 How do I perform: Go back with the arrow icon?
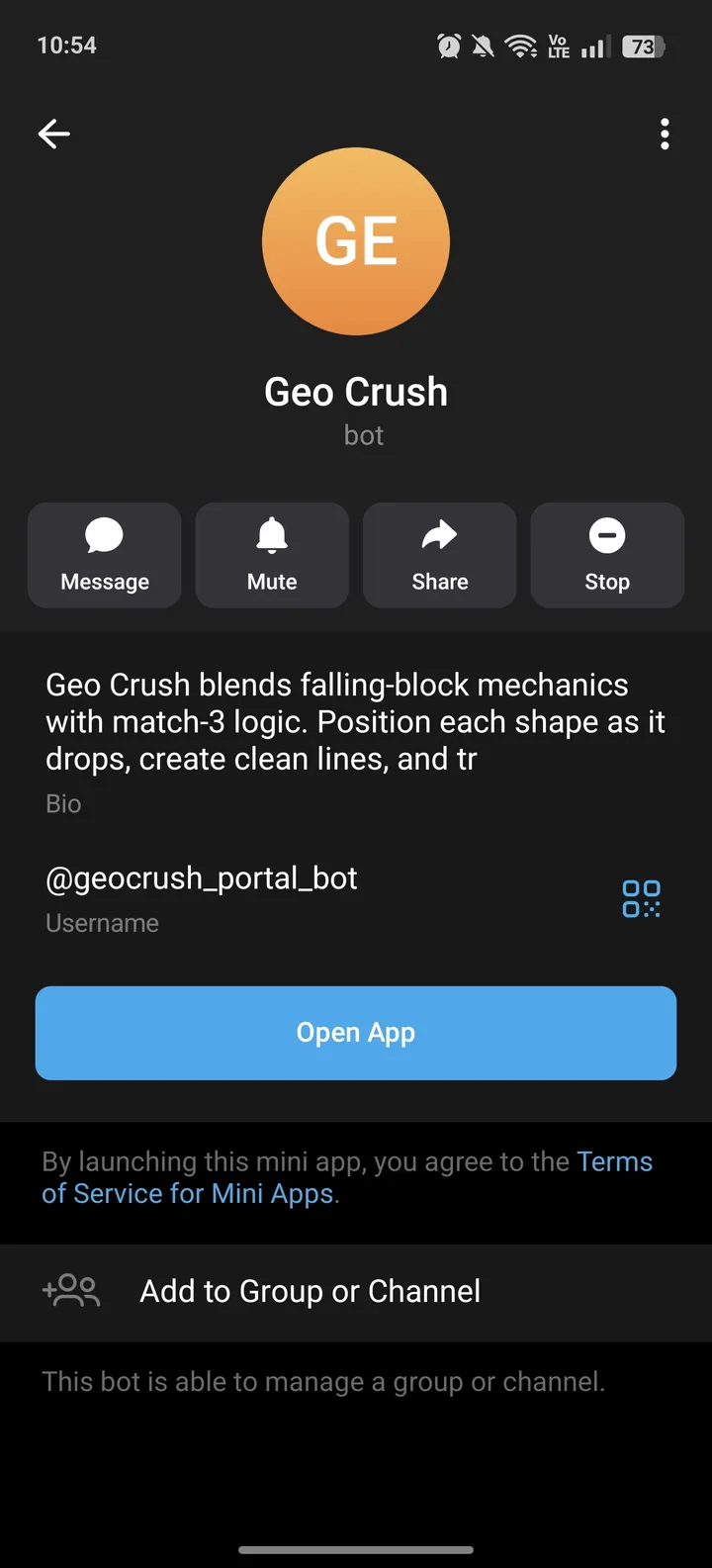(x=54, y=134)
